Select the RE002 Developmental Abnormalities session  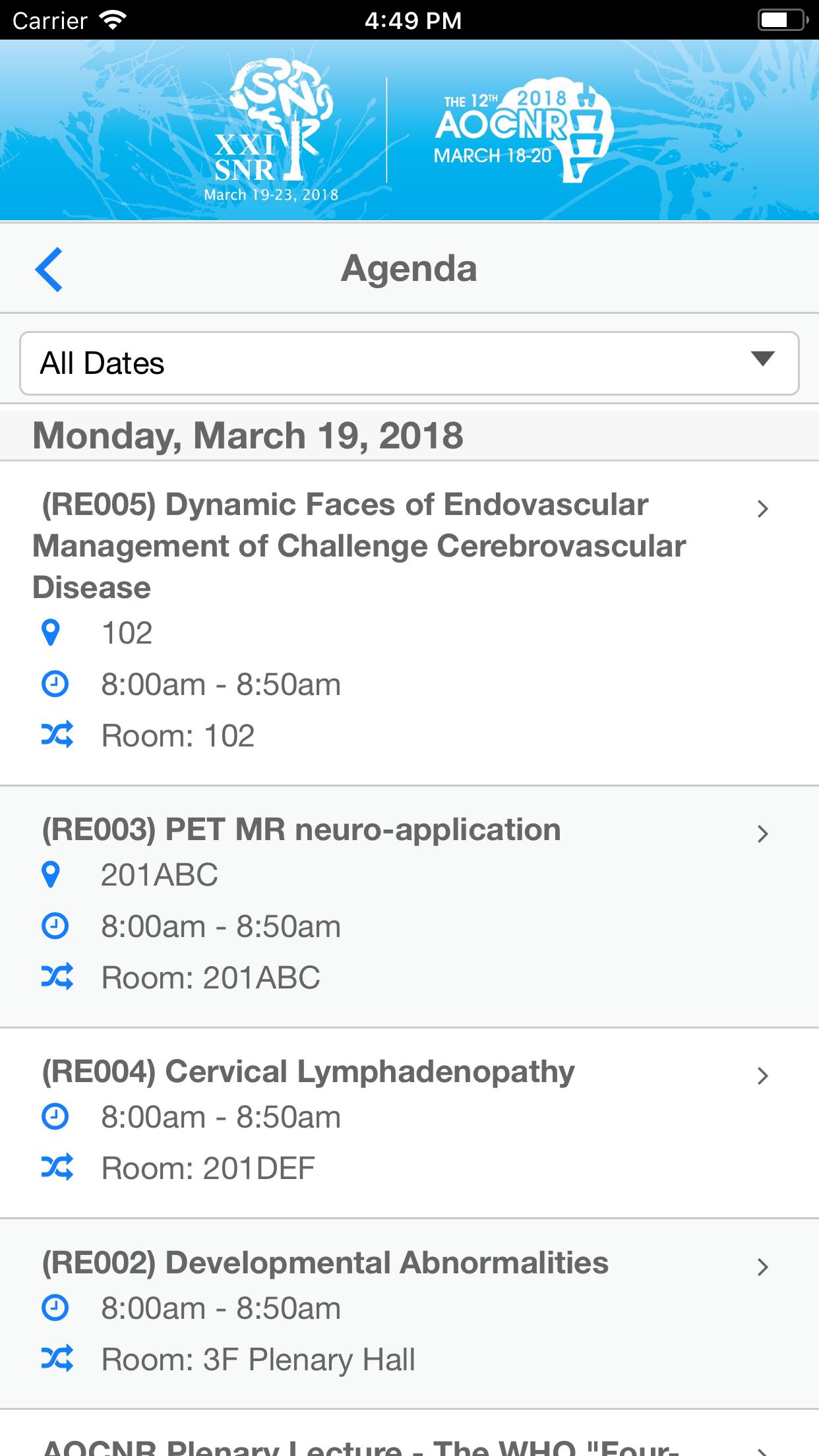click(409, 1314)
